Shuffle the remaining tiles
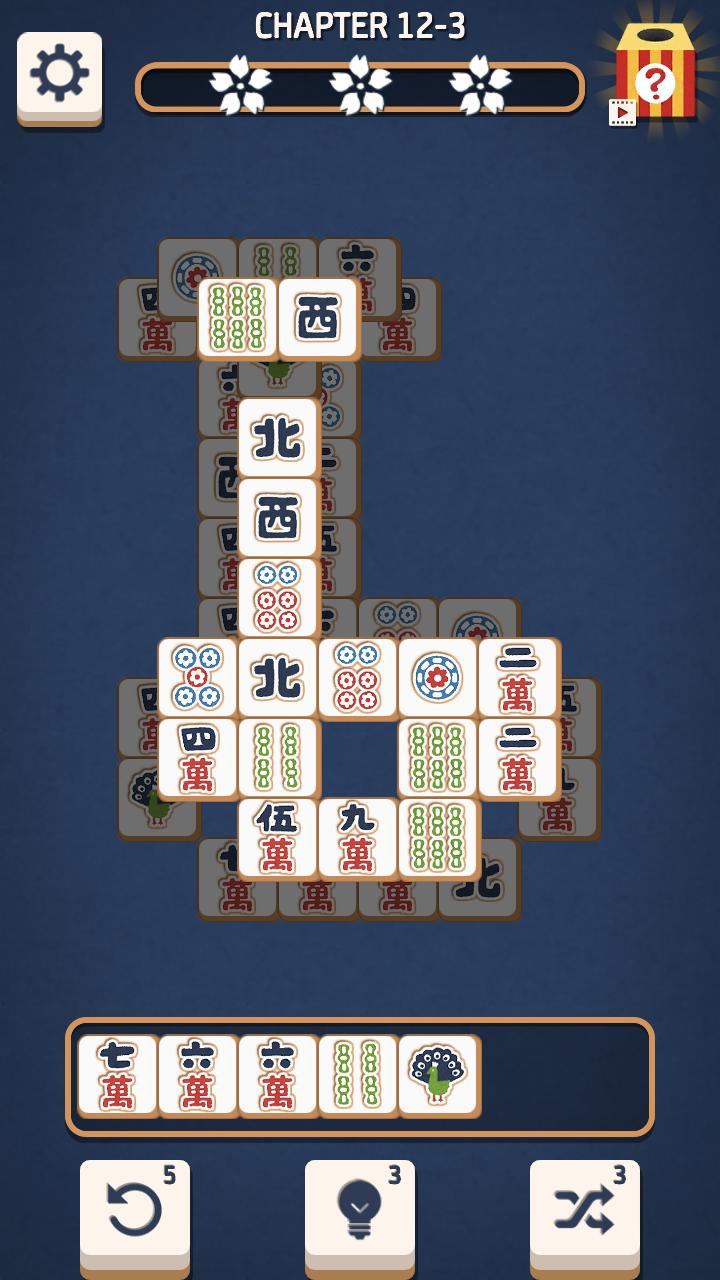Viewport: 720px width, 1280px height. point(584,1210)
